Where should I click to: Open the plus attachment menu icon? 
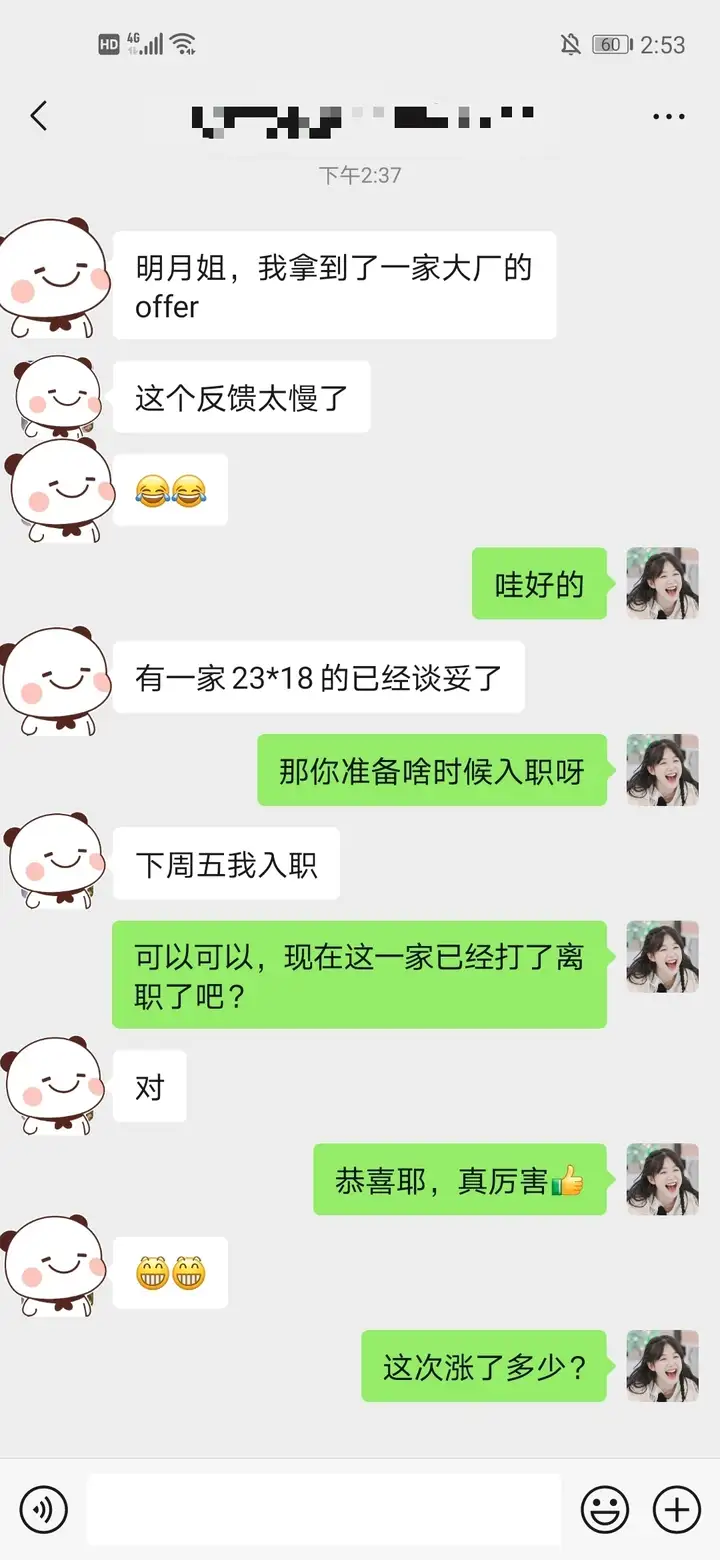pos(677,1509)
